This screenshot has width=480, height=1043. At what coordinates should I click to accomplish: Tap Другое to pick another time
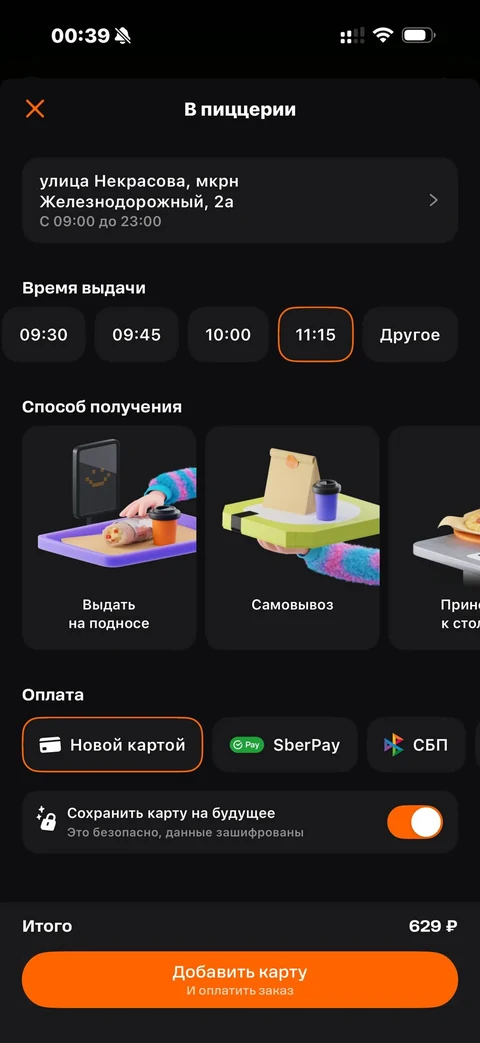click(410, 335)
